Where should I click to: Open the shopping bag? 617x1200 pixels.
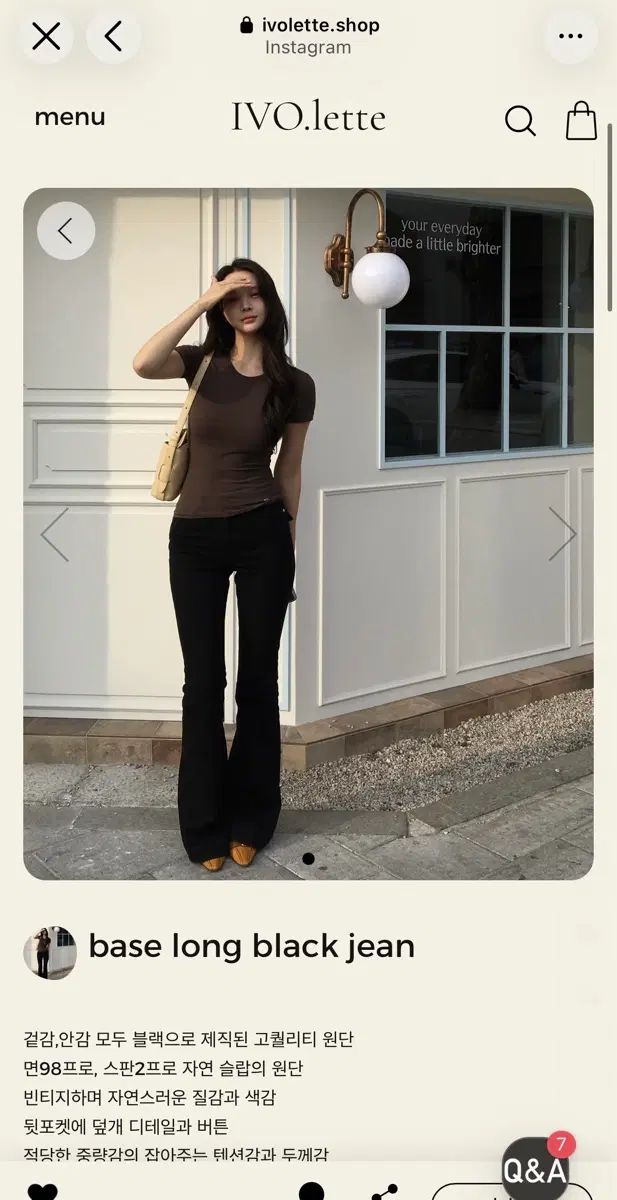tap(581, 120)
